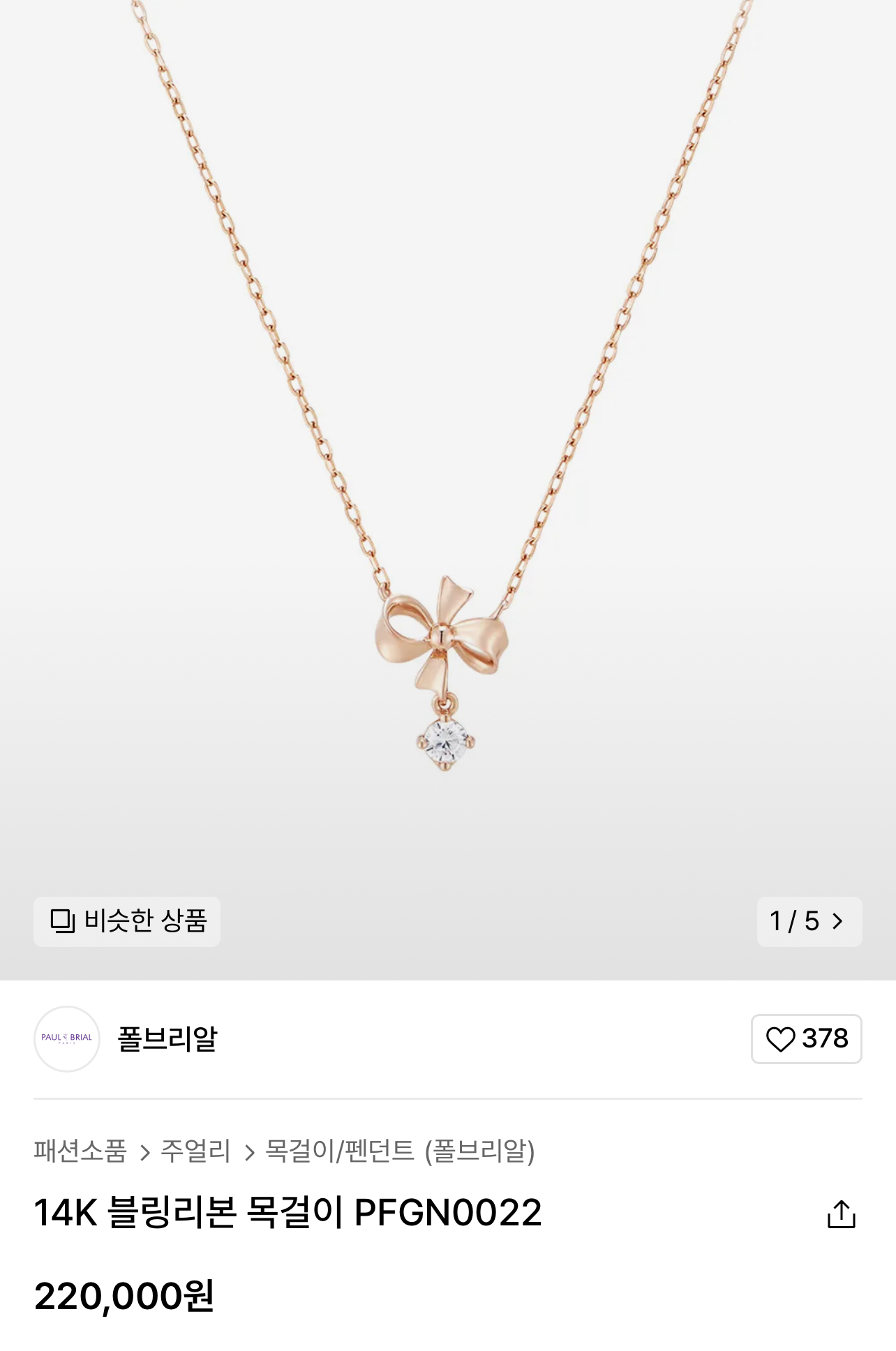Open 목걸이/펜던트 (폴브리알) breadcrumb

(x=400, y=1151)
